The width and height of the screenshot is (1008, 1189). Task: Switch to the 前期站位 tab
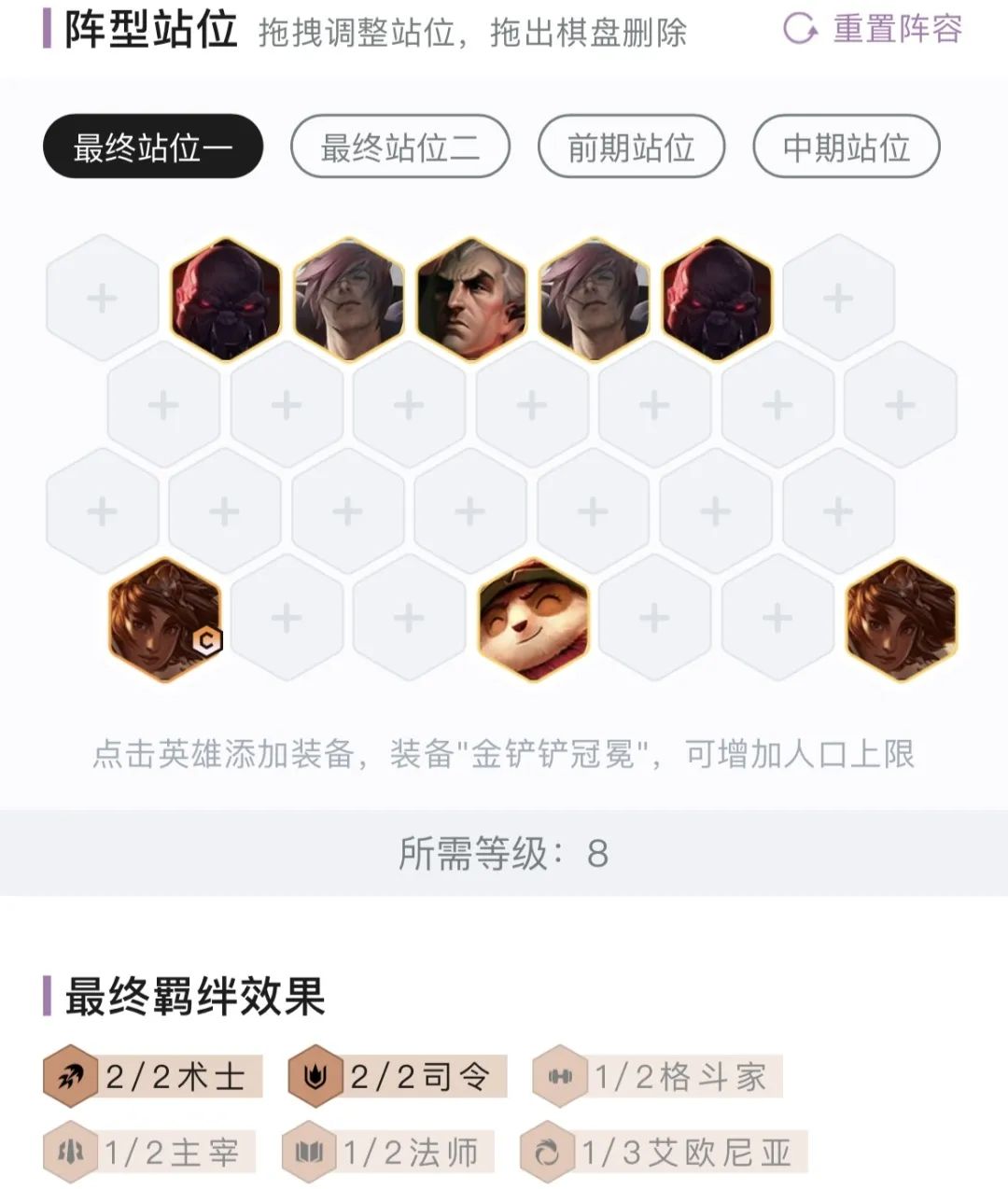pyautogui.click(x=631, y=147)
